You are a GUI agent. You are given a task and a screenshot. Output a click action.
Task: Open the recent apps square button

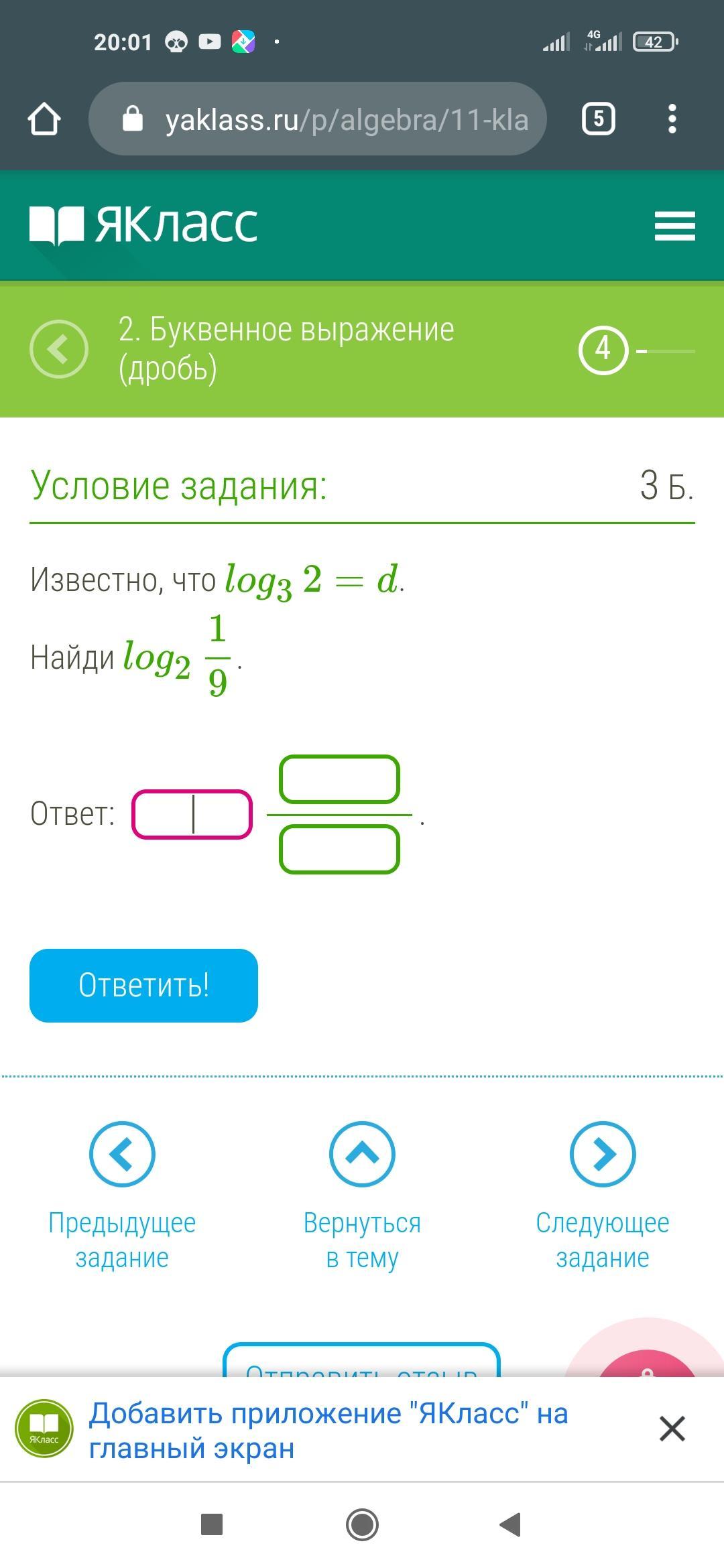tap(212, 1524)
